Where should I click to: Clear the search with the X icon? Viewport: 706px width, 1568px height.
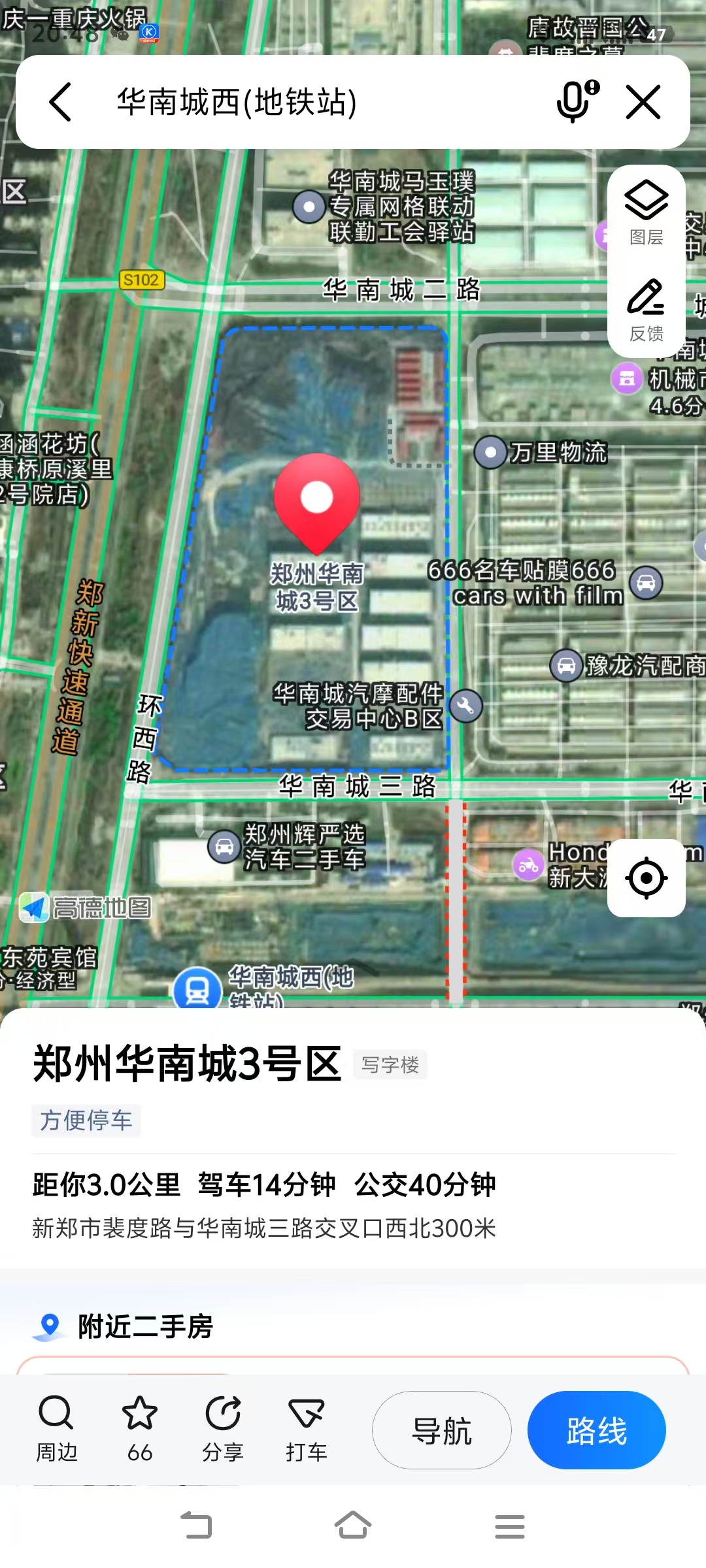[643, 102]
